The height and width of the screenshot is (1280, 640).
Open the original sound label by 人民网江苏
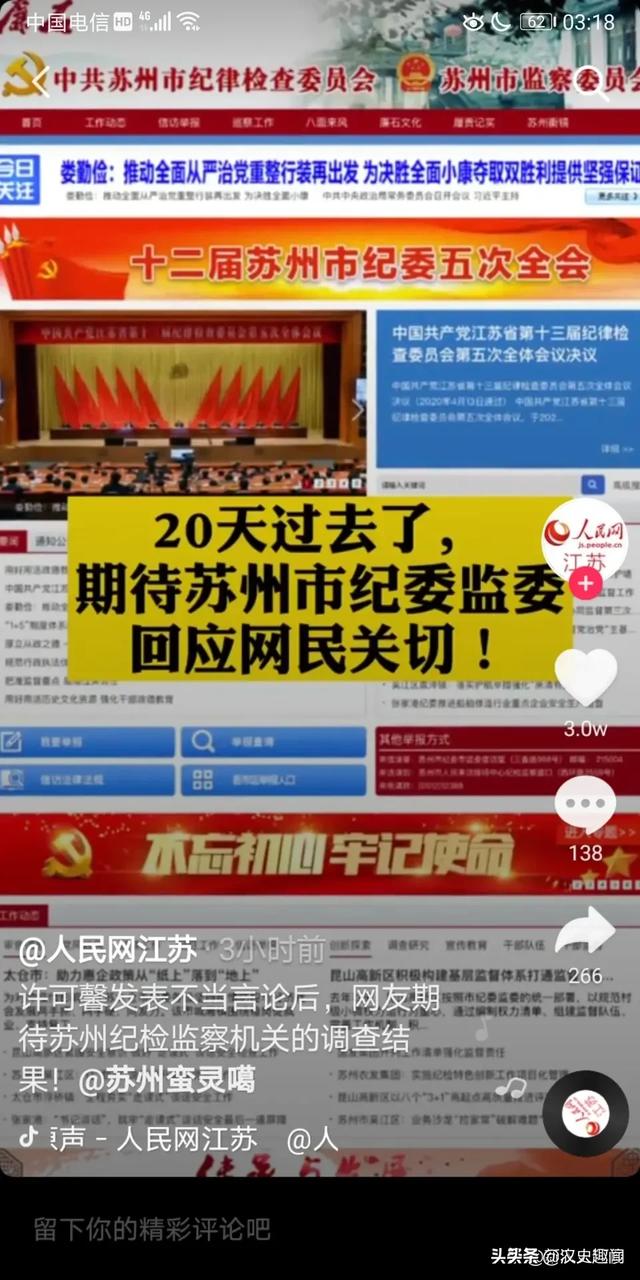pyautogui.click(x=150, y=1138)
